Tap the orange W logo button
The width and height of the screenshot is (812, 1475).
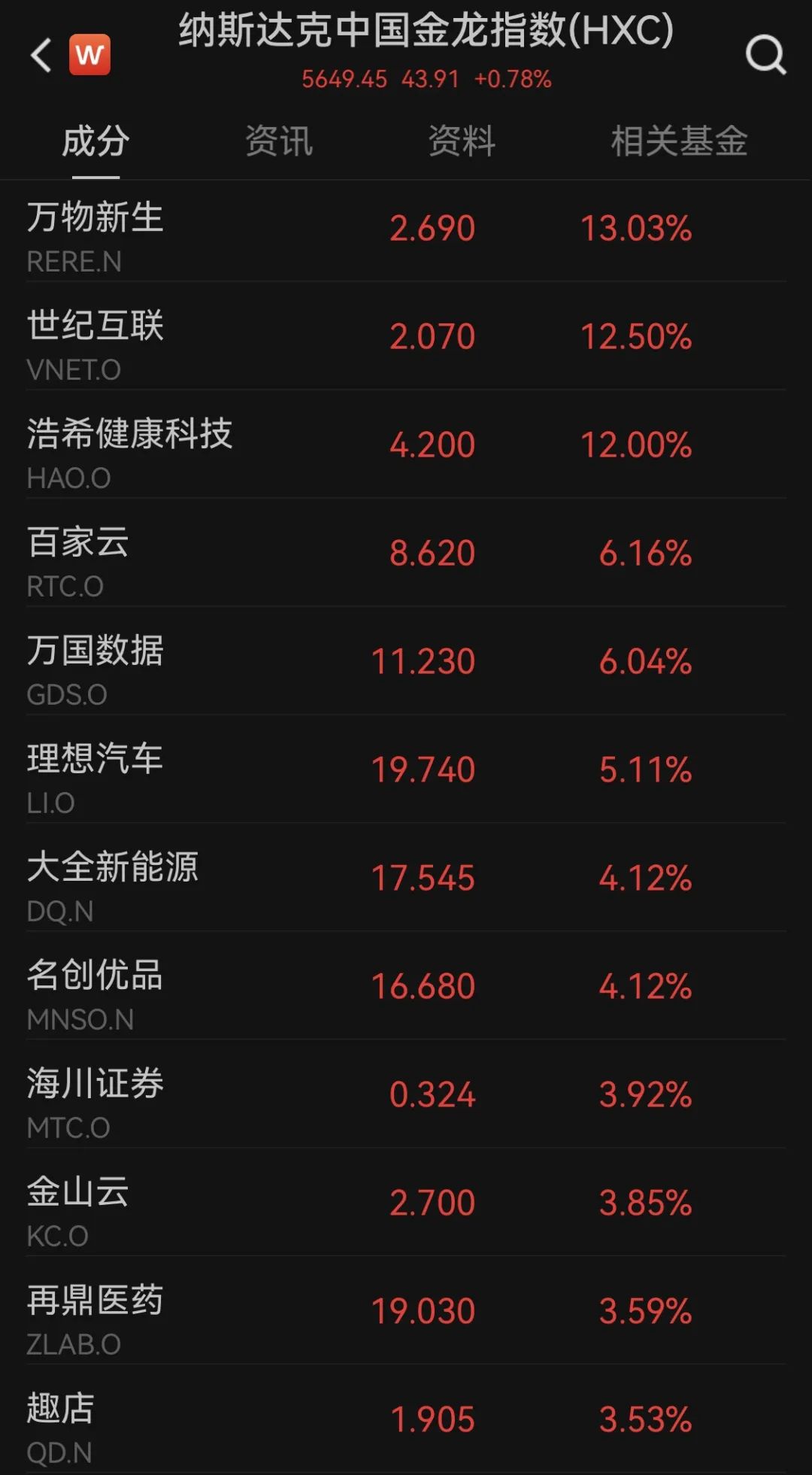point(90,55)
